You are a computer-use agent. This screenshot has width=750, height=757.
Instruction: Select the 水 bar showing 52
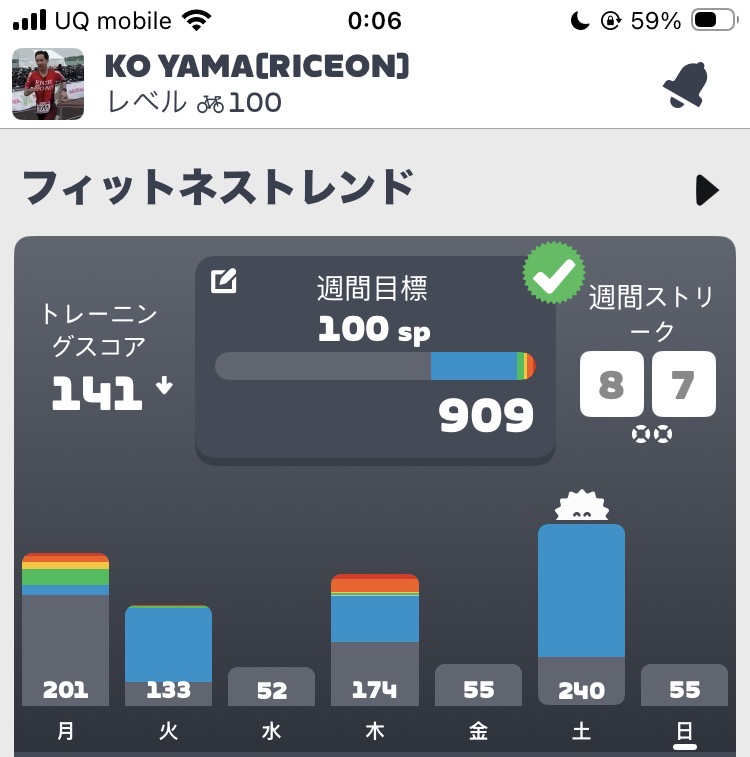click(x=271, y=687)
